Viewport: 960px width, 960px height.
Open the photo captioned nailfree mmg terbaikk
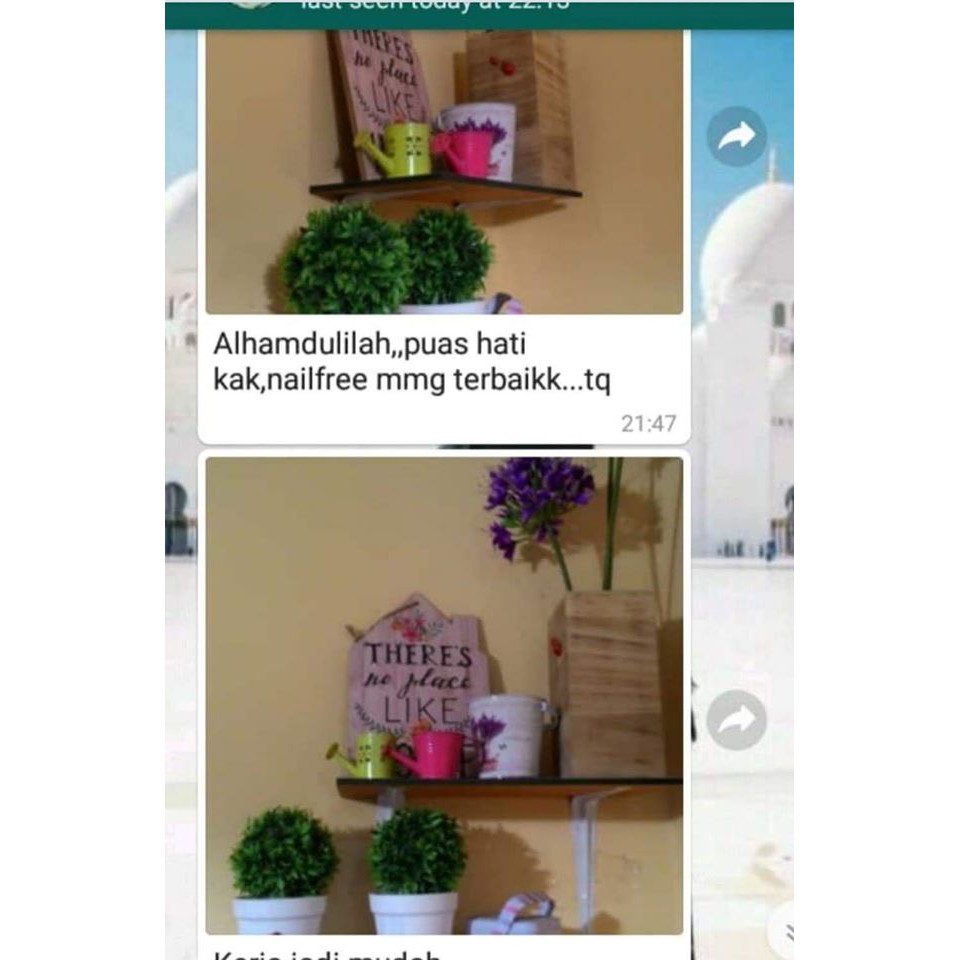[444, 173]
